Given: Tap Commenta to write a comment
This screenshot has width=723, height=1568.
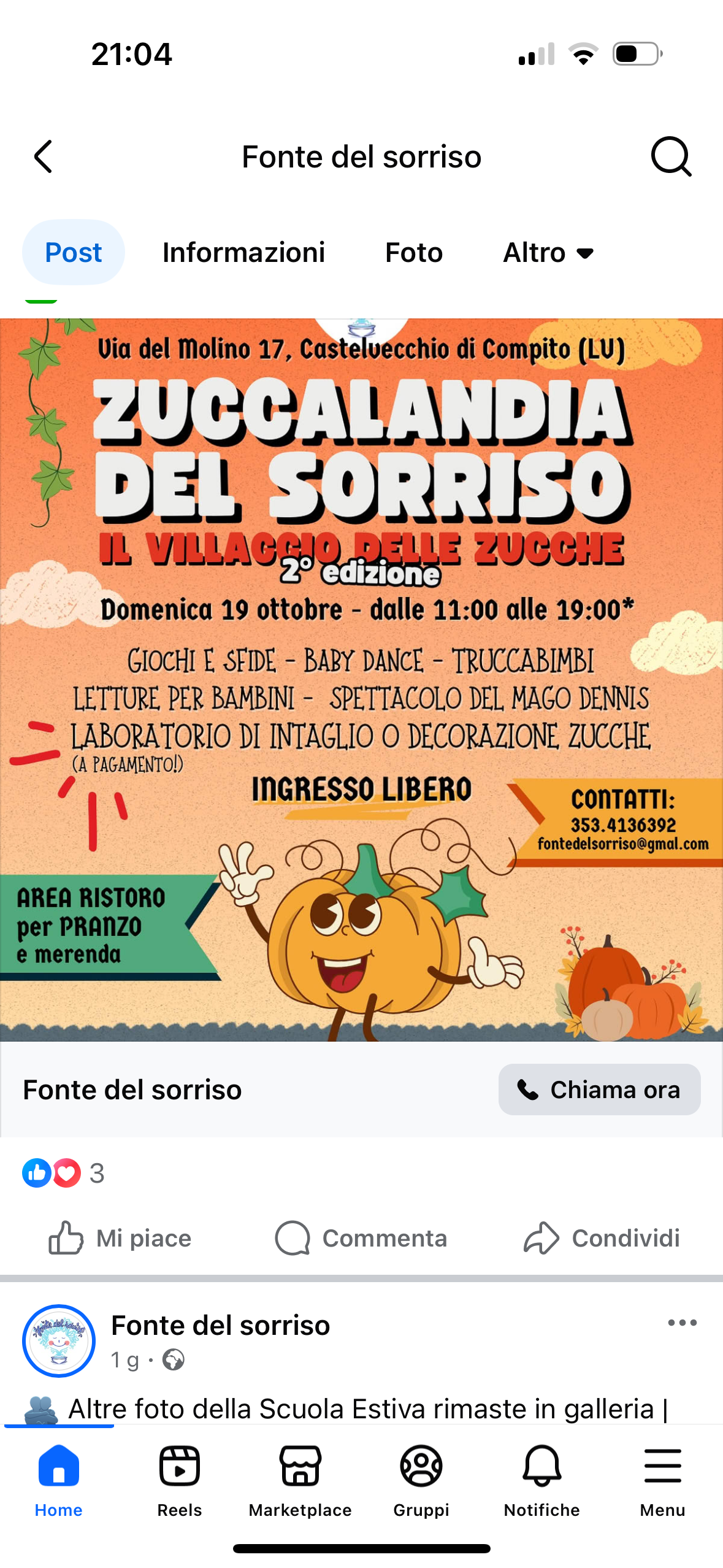Looking at the screenshot, I should point(361,1238).
